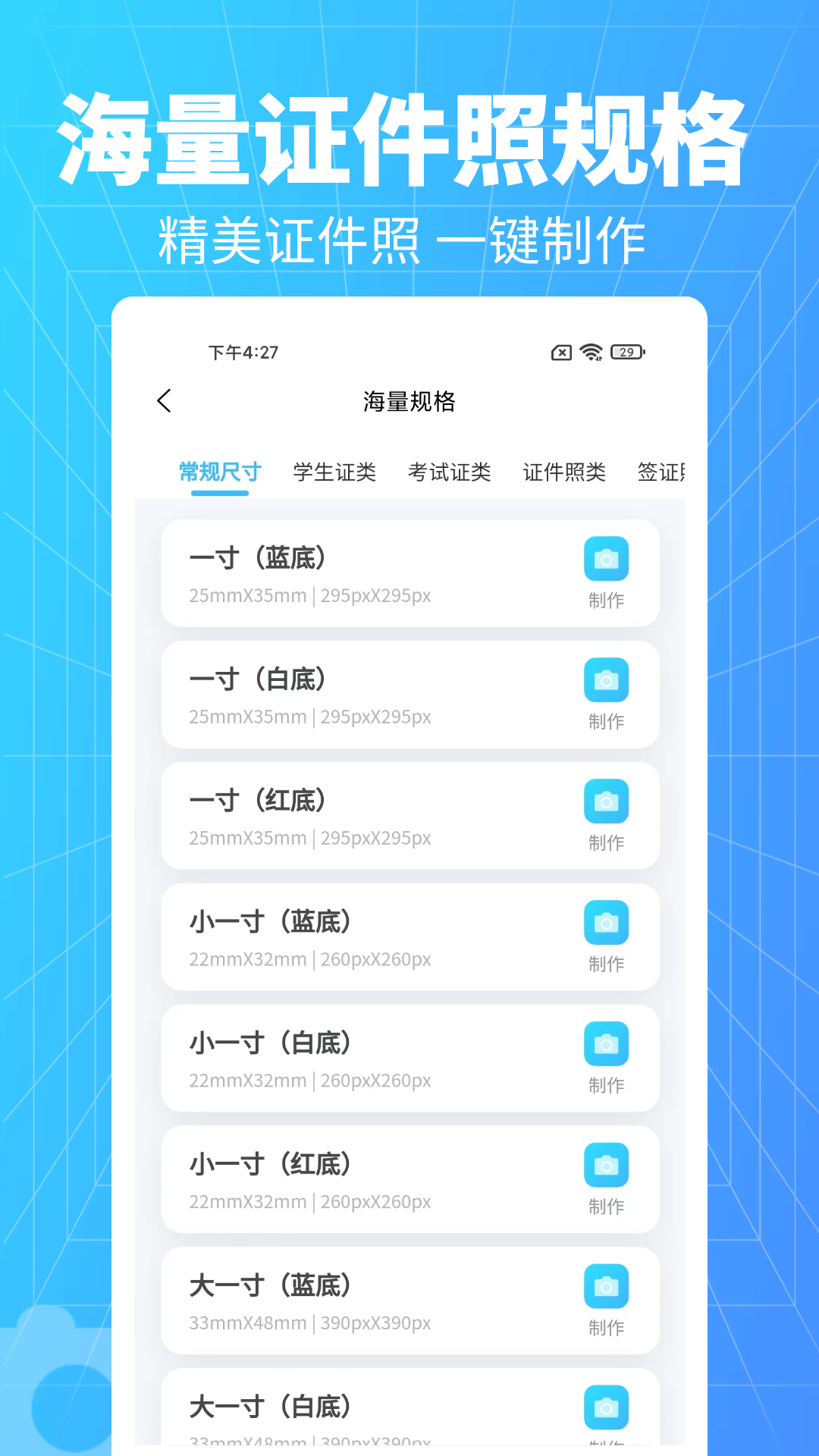
Task: Stay on the 常规尺寸 tab
Action: point(218,471)
